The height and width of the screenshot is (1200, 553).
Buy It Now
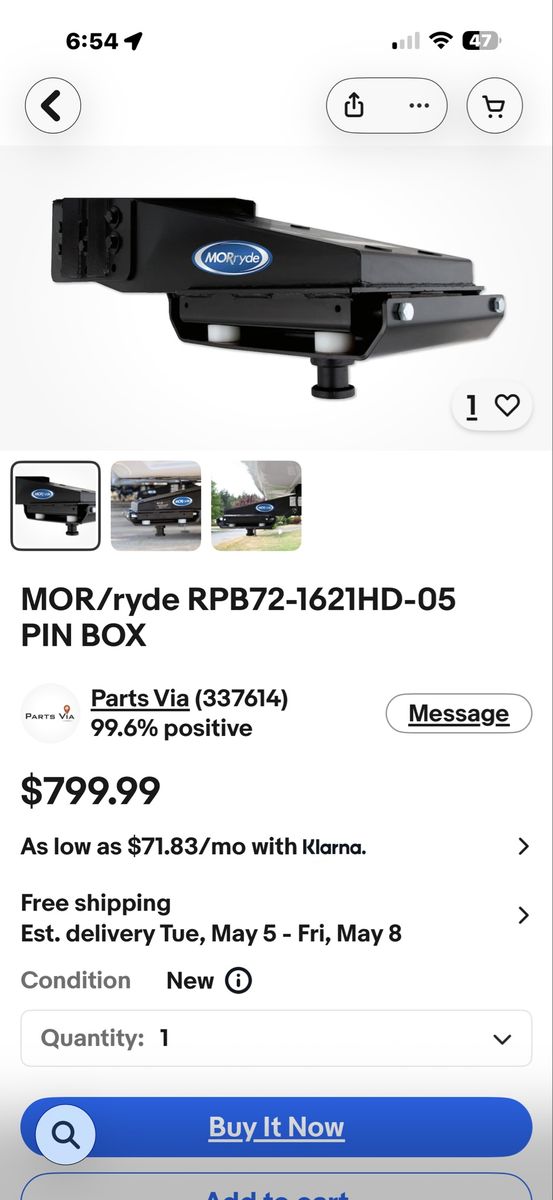point(276,1127)
